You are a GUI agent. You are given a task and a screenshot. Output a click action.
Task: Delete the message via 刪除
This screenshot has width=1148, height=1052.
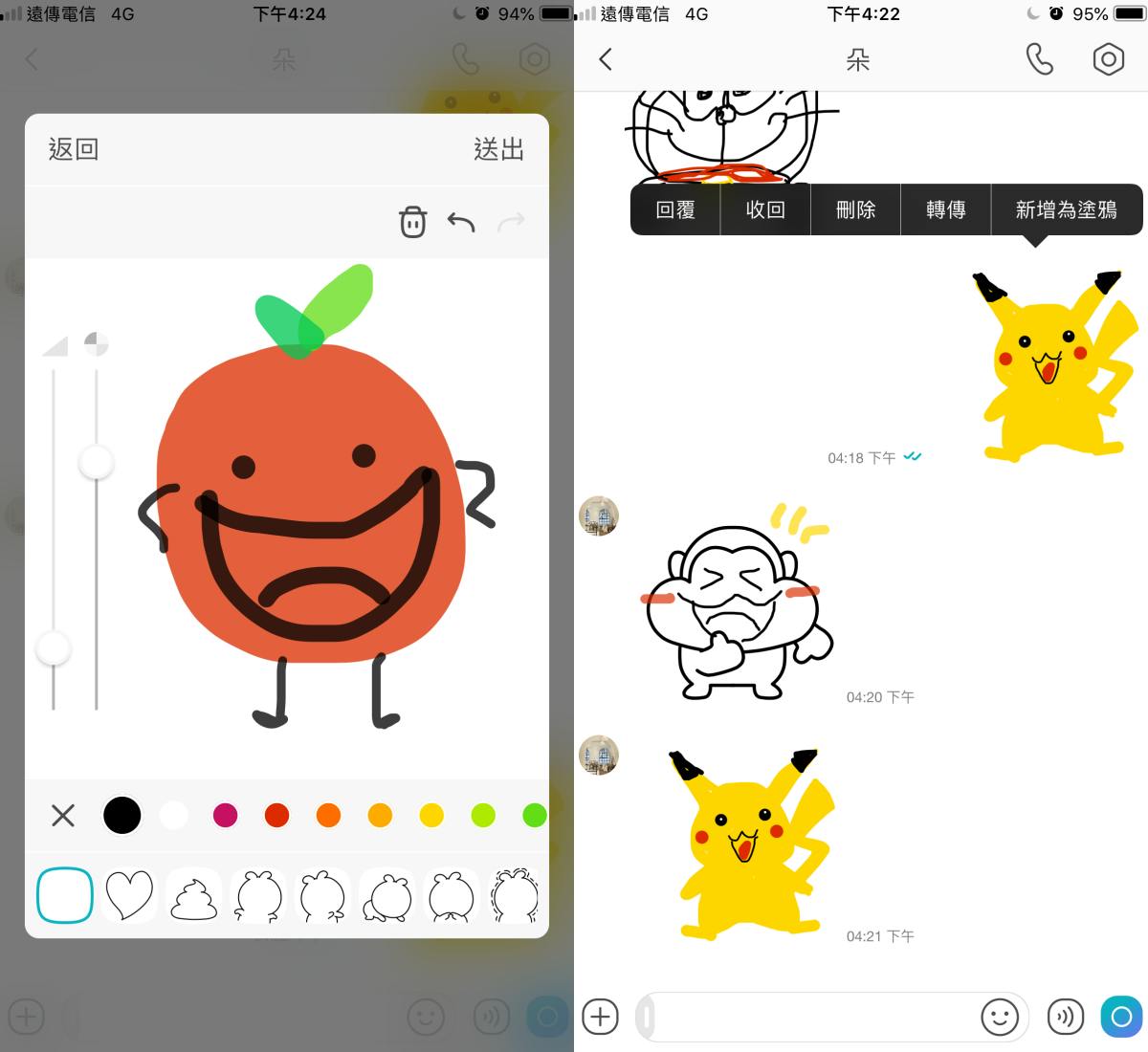pyautogui.click(x=855, y=209)
